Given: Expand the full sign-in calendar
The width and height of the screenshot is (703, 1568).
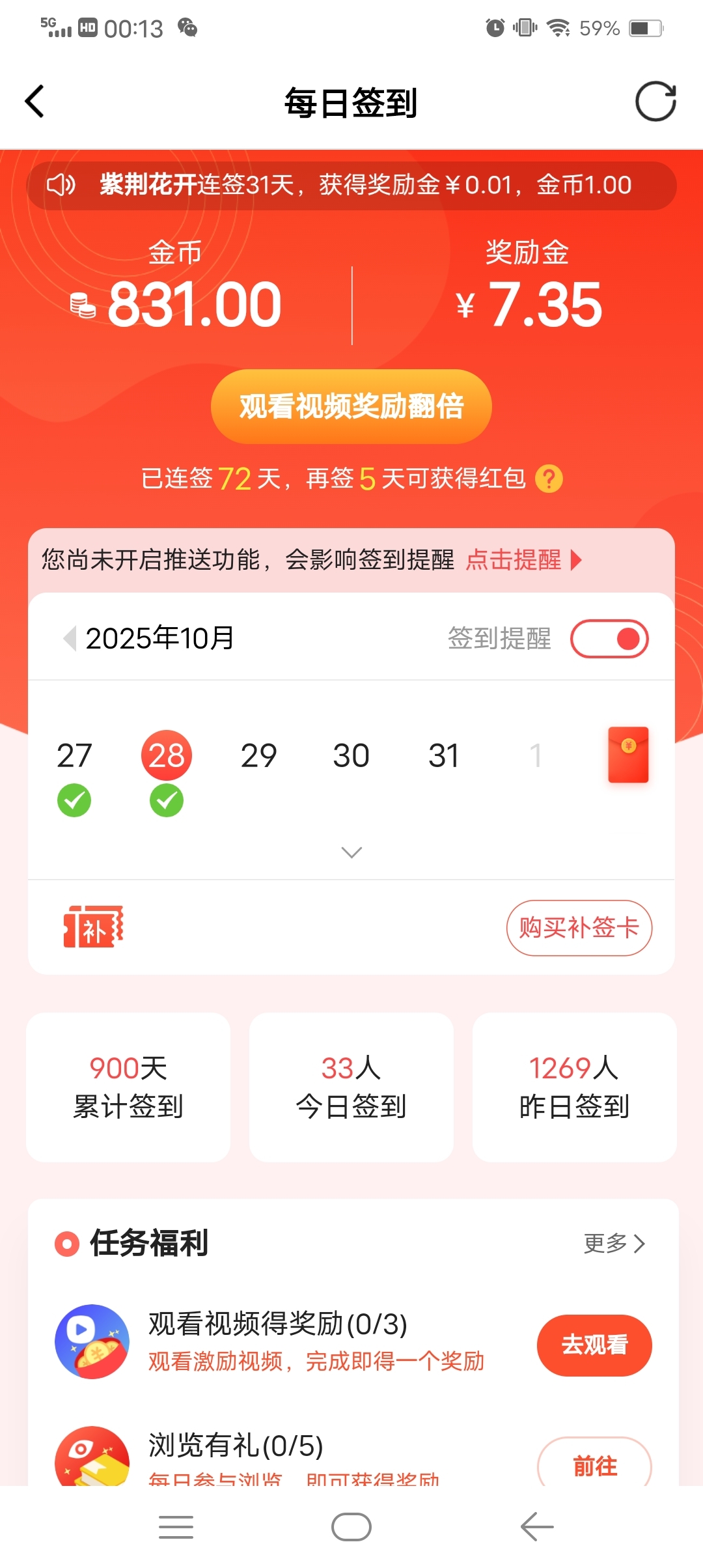Looking at the screenshot, I should [351, 852].
